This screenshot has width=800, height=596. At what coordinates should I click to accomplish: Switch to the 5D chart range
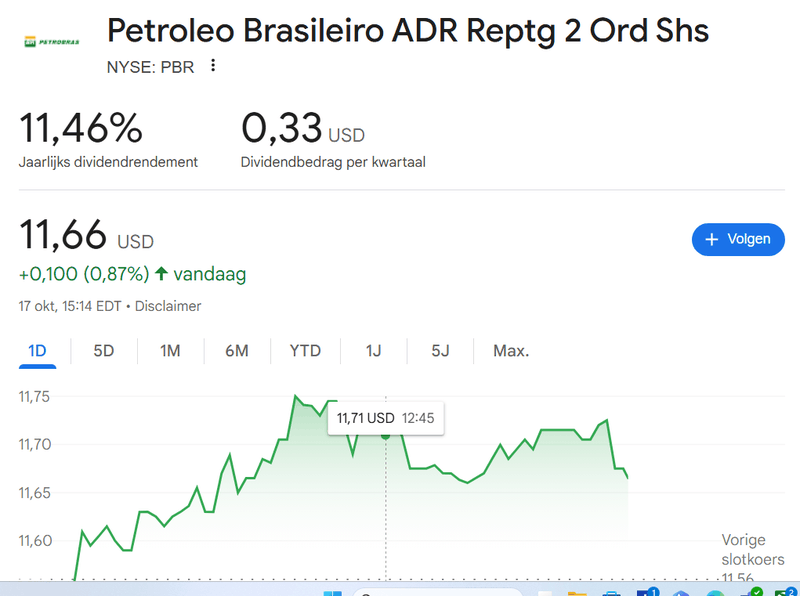pyautogui.click(x=104, y=351)
